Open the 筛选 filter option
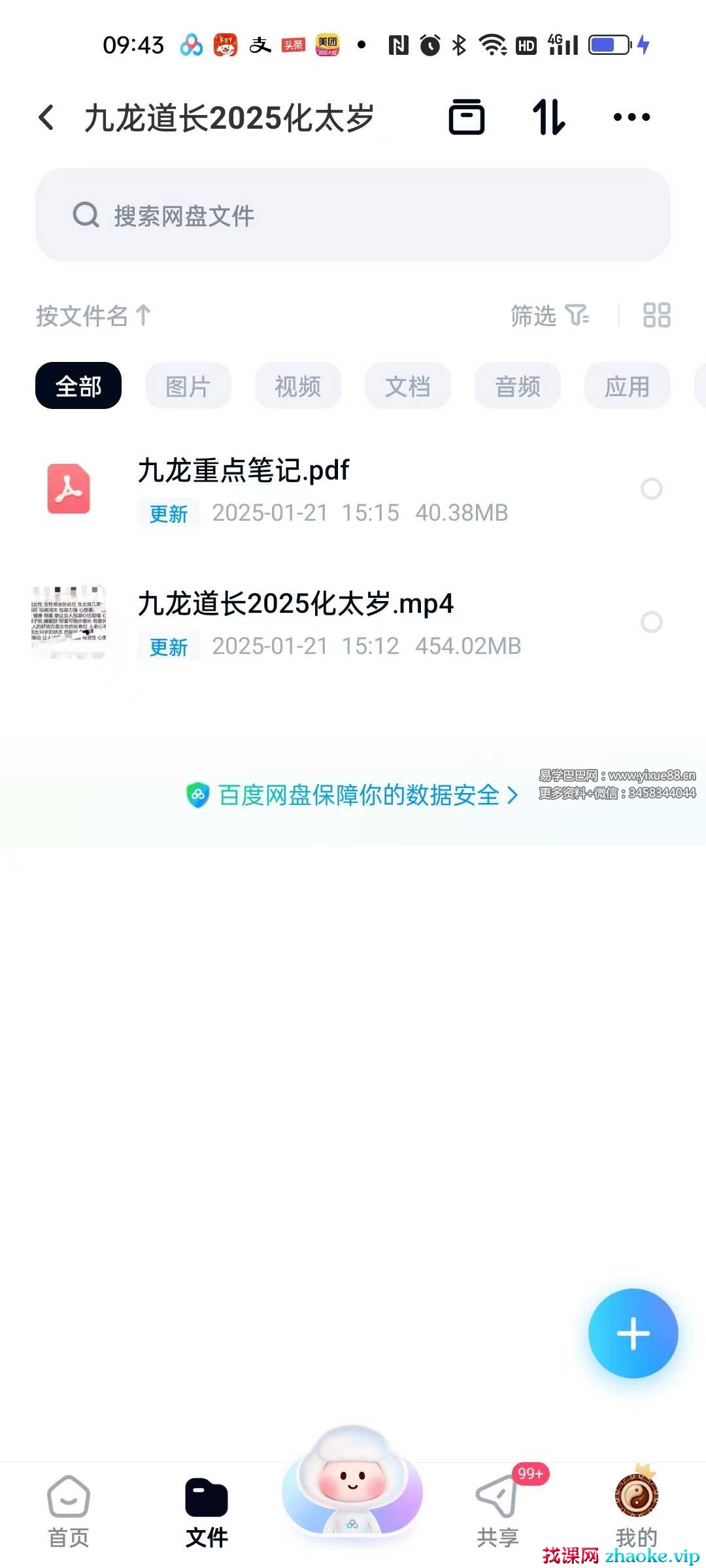The image size is (706, 1568). 549,316
